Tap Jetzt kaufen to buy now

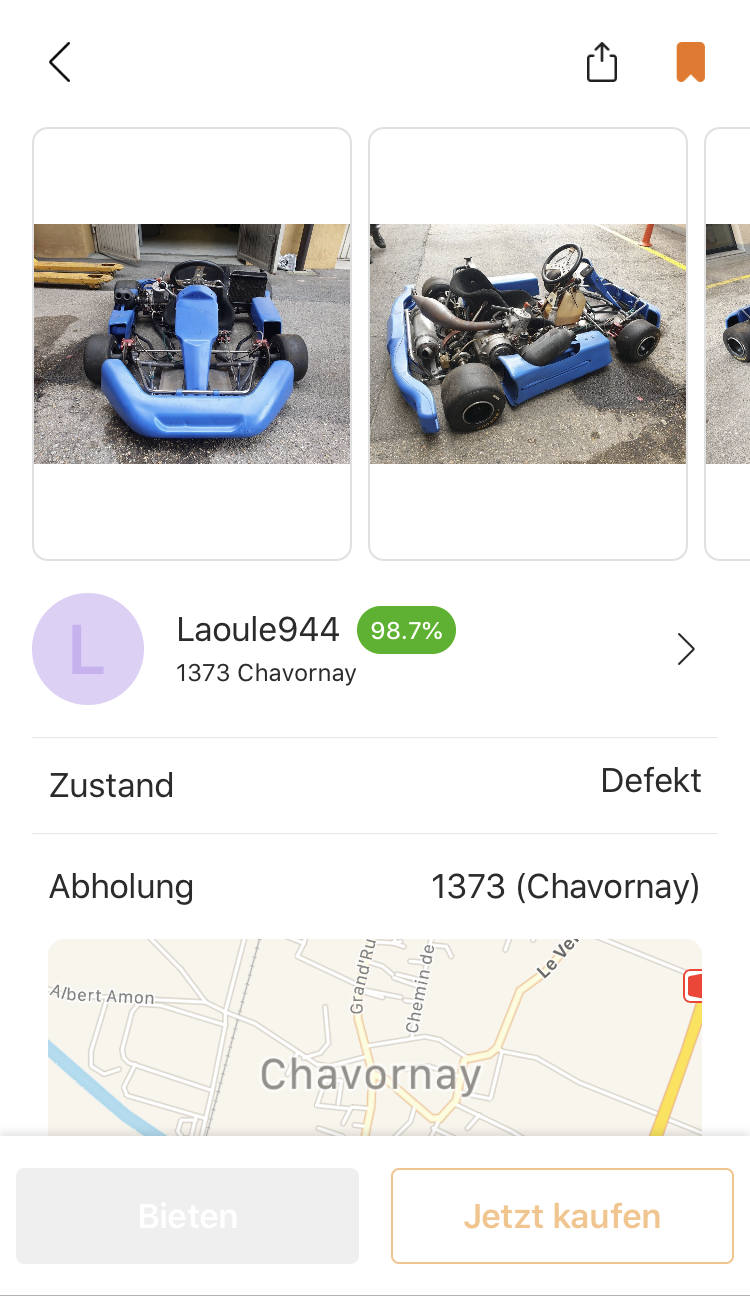coord(562,1216)
